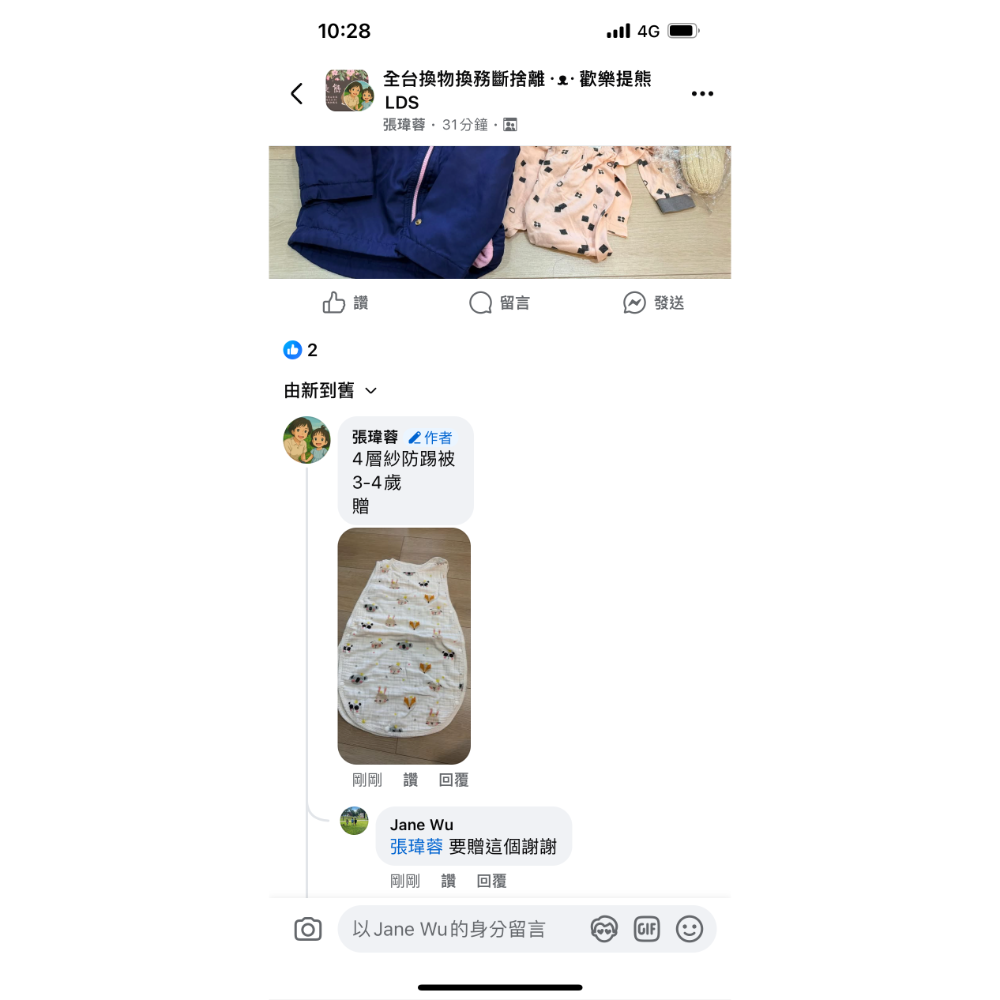Send the post via 發送
The width and height of the screenshot is (1000, 1000).
pyautogui.click(x=654, y=303)
